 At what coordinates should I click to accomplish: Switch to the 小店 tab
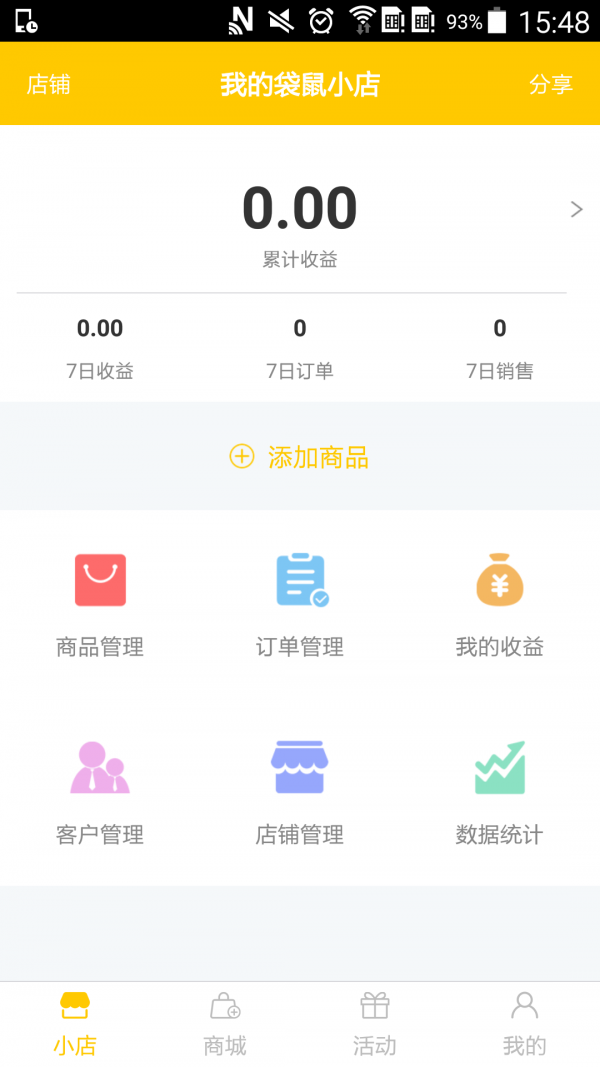[x=75, y=1025]
